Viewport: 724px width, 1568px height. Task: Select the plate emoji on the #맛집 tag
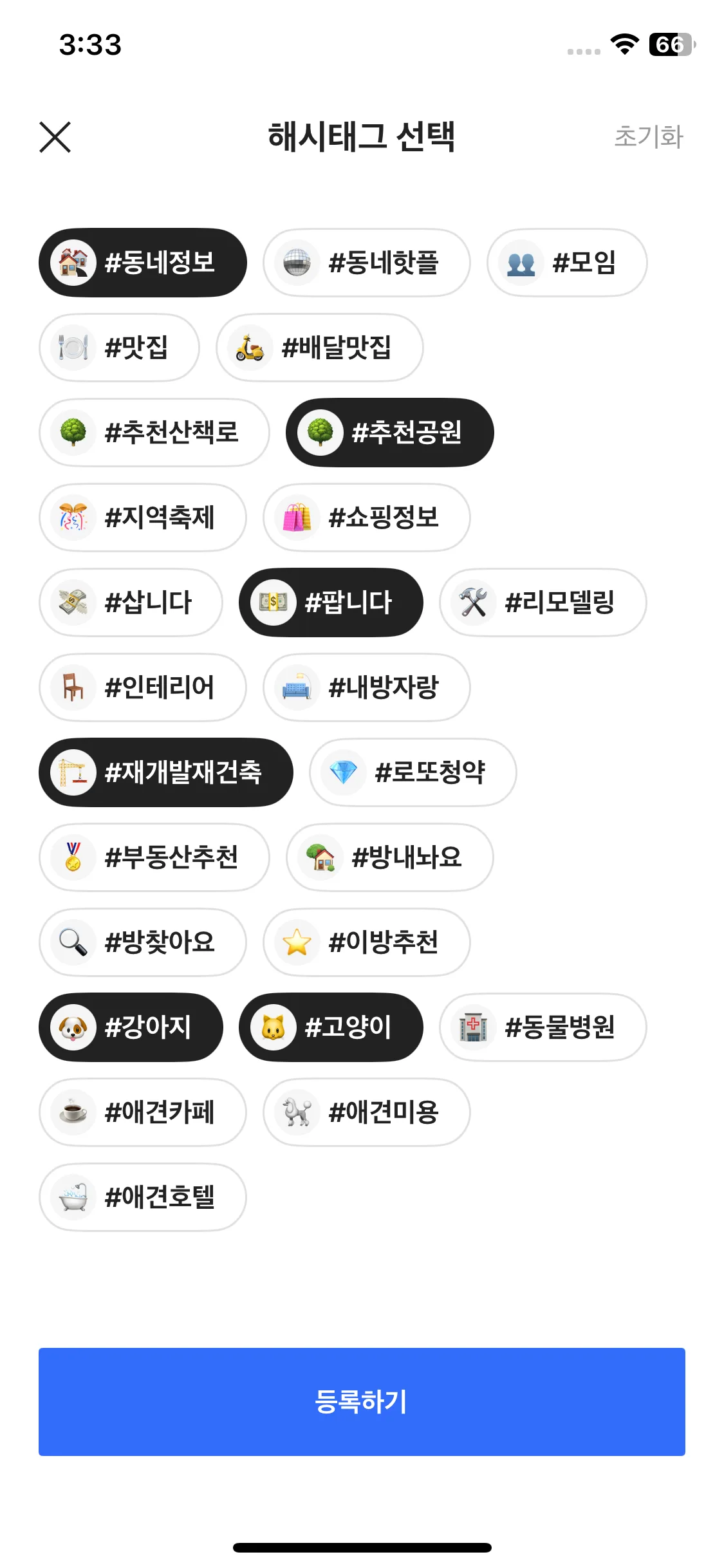72,347
